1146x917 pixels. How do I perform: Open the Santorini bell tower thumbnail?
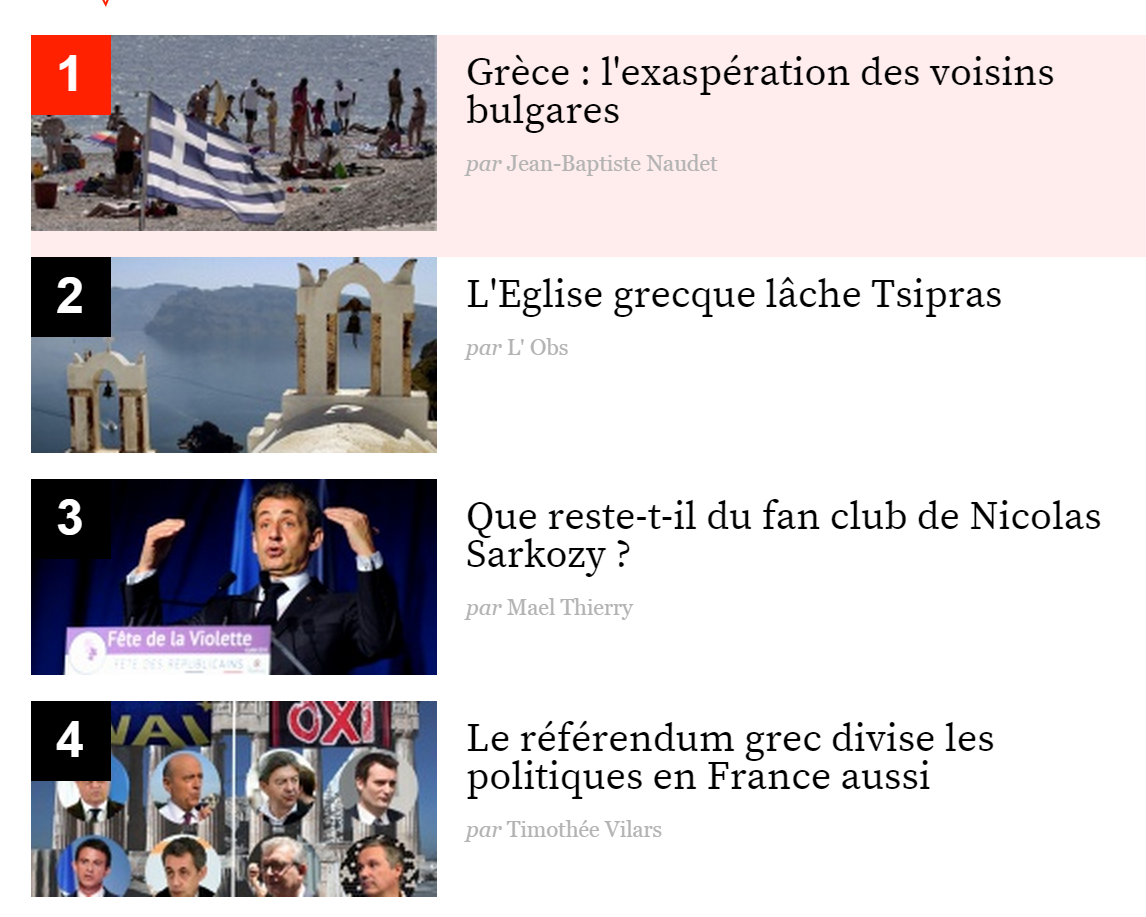[x=234, y=355]
